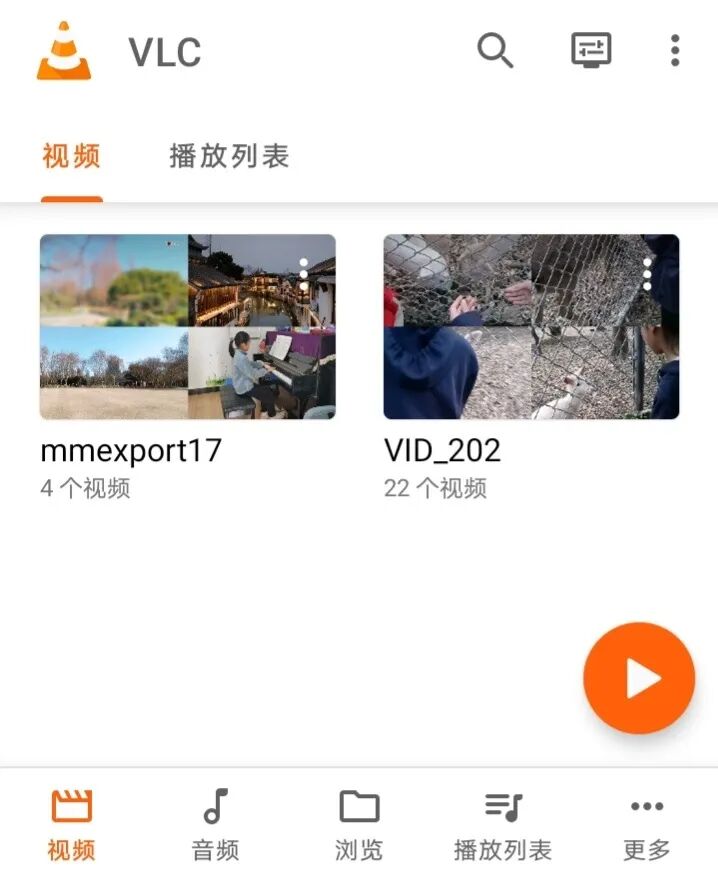Select the 视频 top tab
This screenshot has width=718, height=885.
[x=71, y=156]
